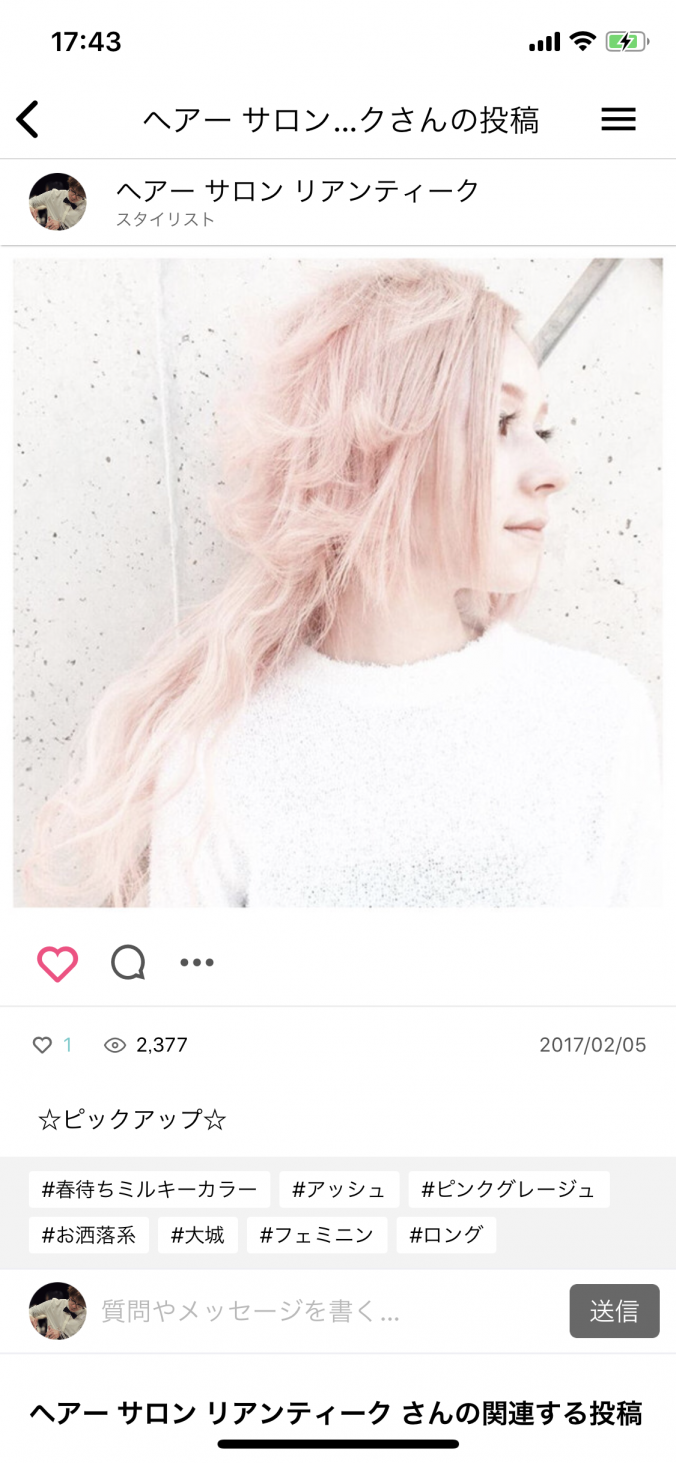
Task: Select the #春待ちミルキーカラー hashtag
Action: coord(149,1190)
